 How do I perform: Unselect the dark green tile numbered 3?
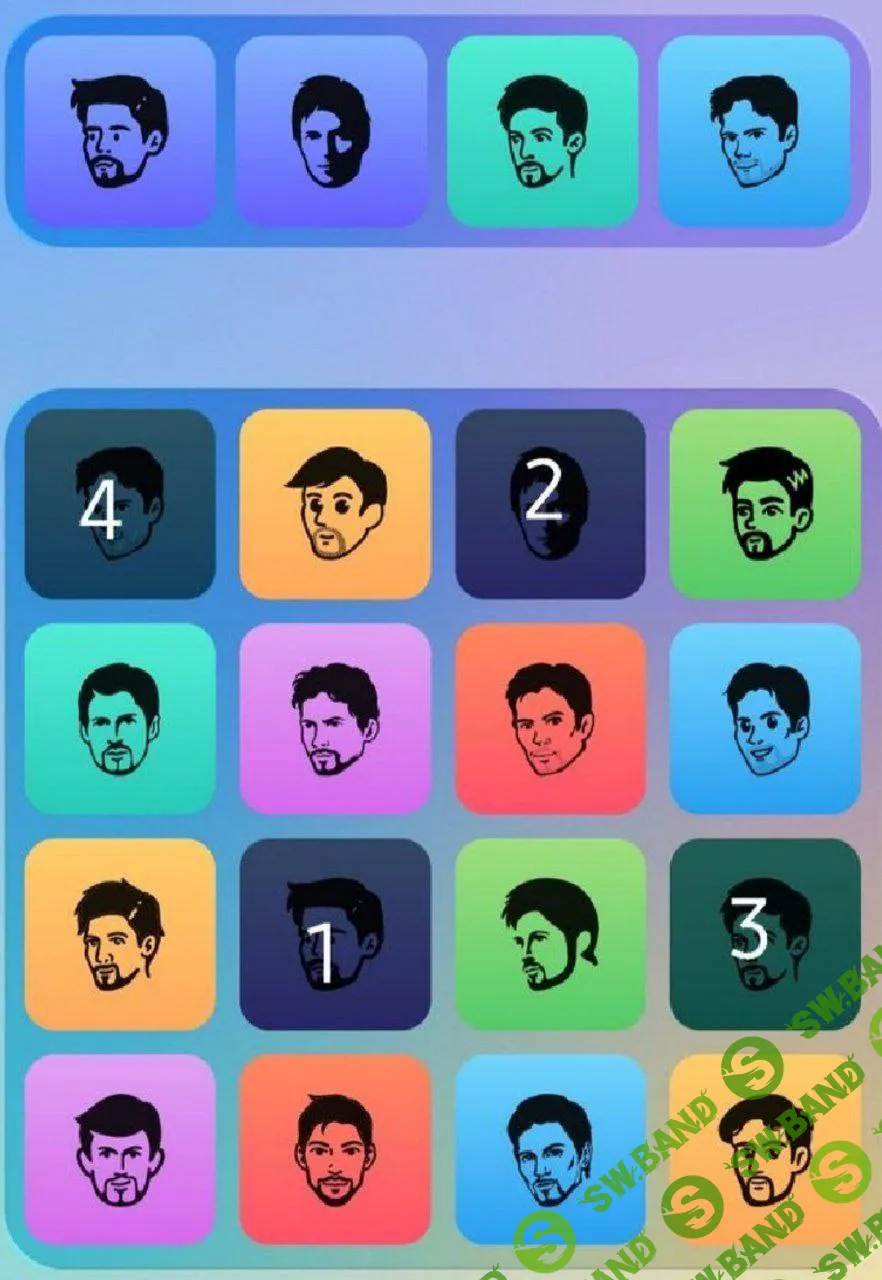765,933
